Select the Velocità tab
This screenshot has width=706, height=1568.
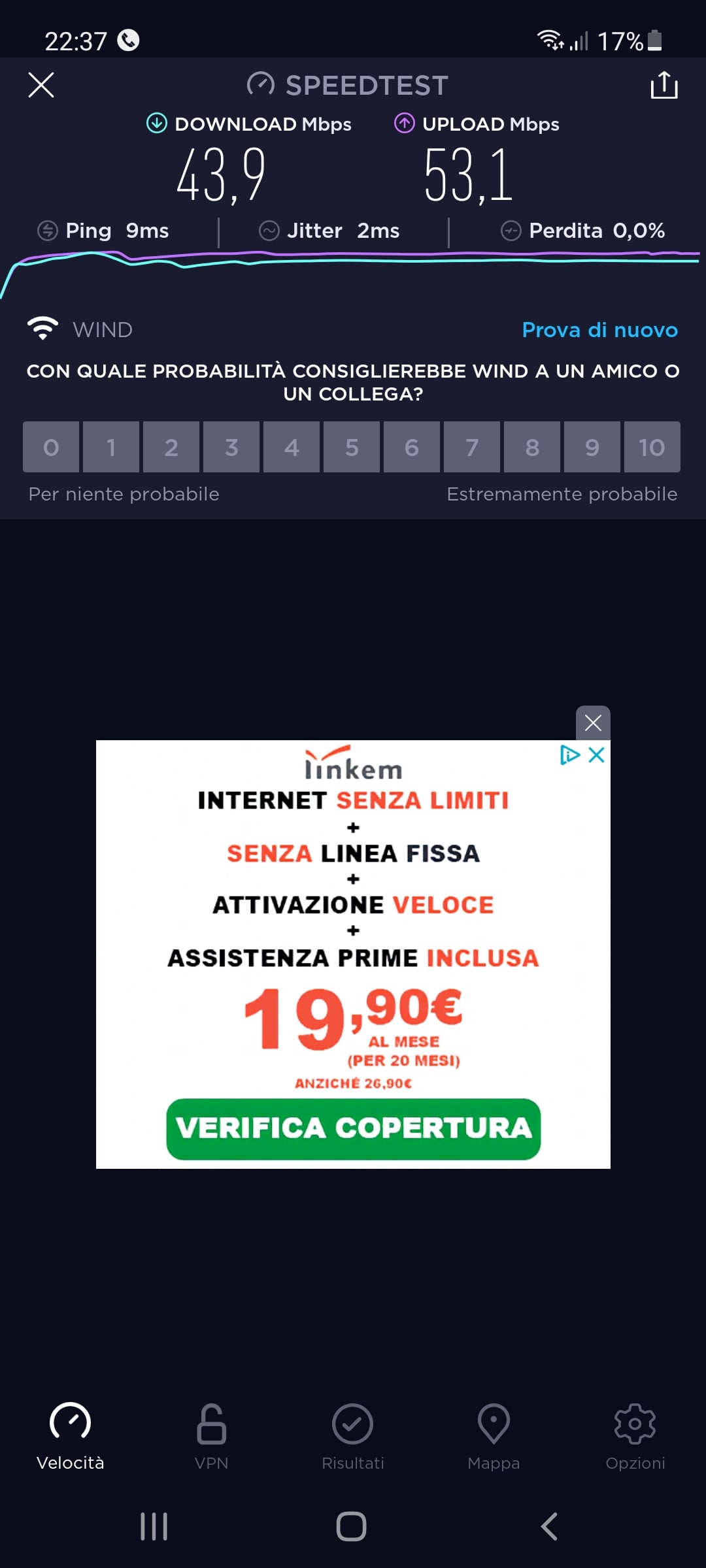[70, 1437]
